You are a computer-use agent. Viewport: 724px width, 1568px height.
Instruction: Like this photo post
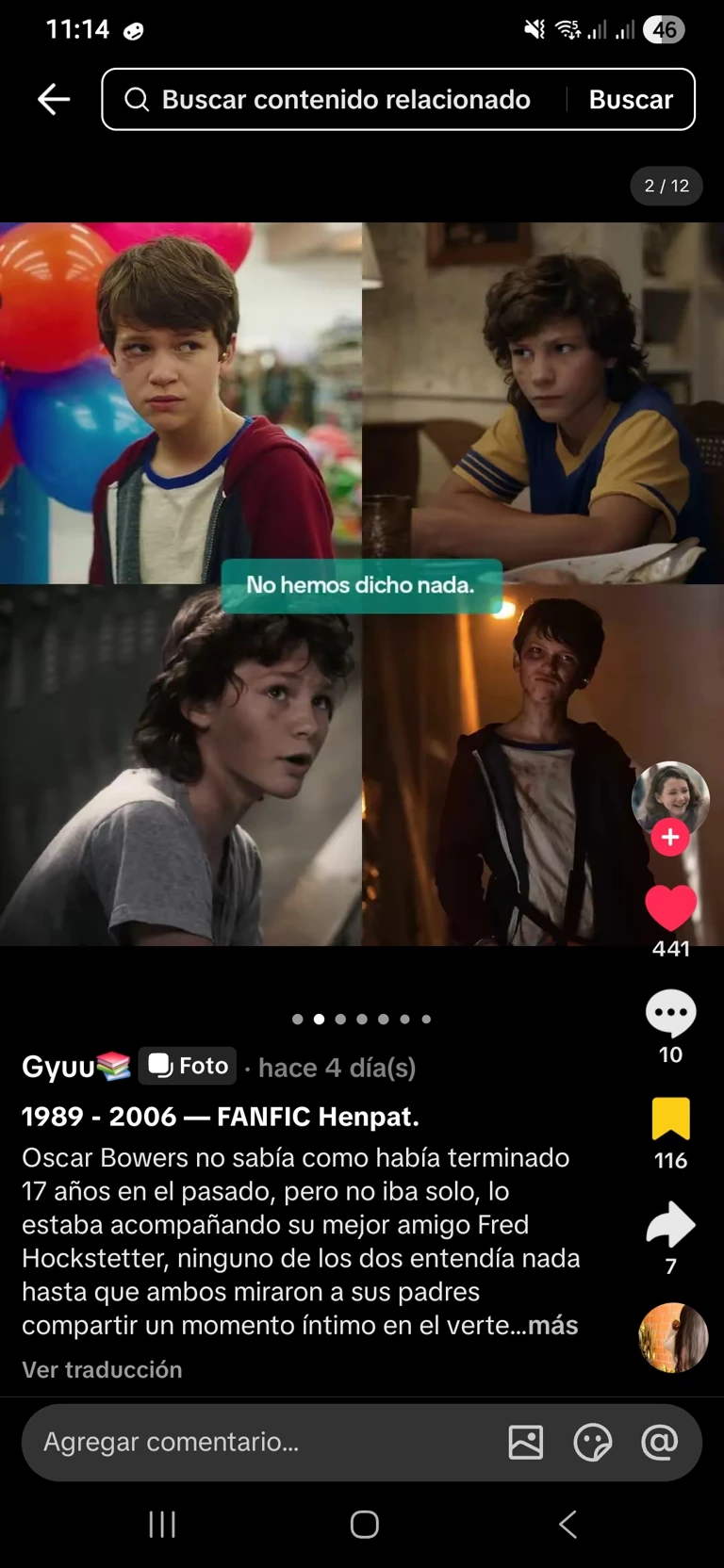(x=670, y=909)
